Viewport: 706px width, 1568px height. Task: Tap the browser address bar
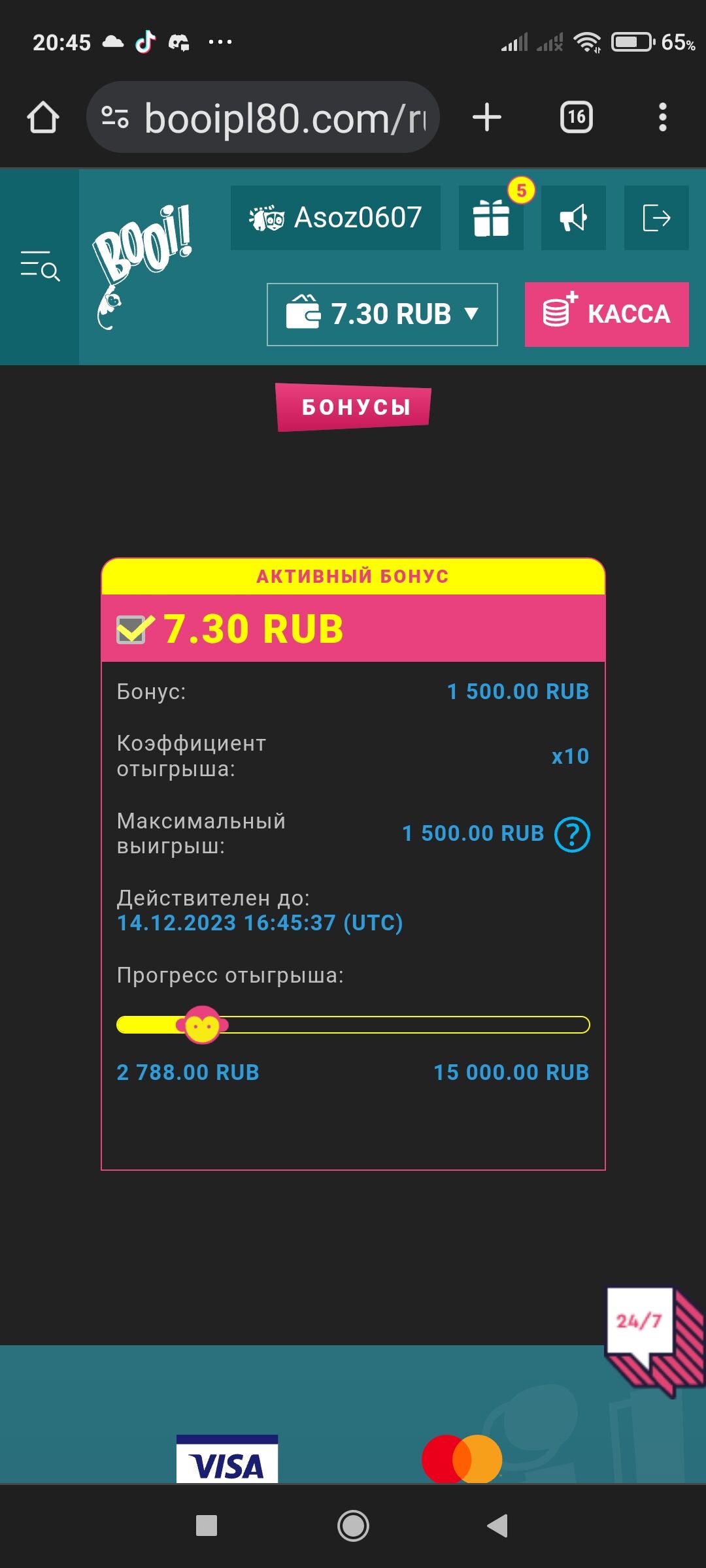point(263,118)
